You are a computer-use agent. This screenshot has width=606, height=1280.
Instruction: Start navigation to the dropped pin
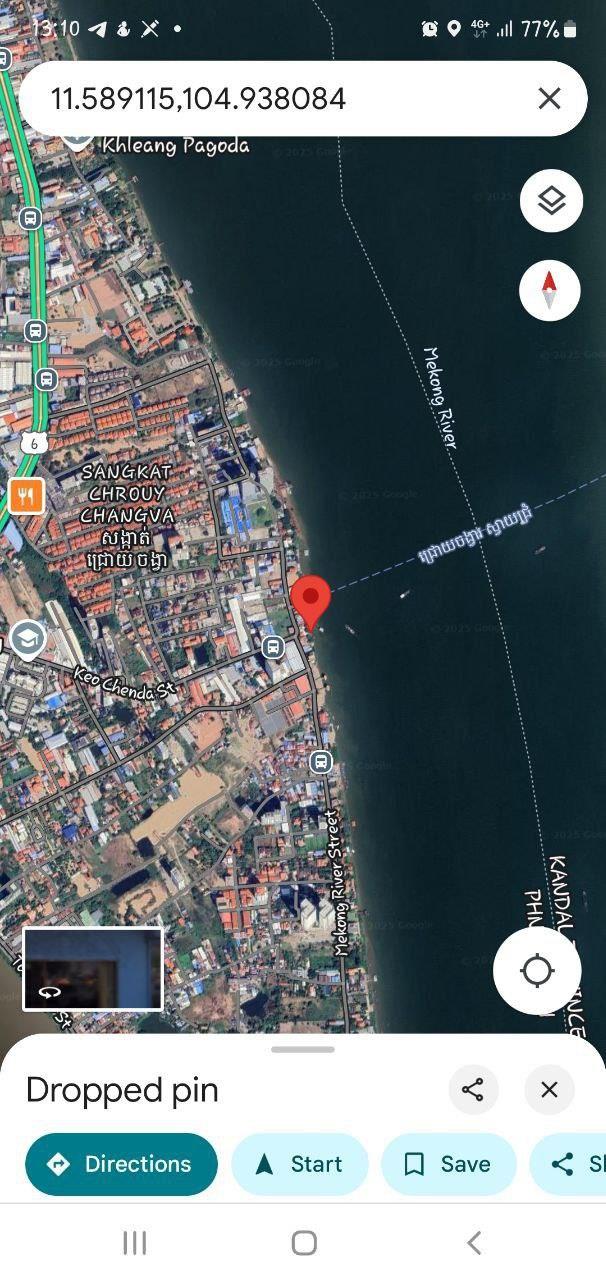pyautogui.click(x=299, y=1164)
